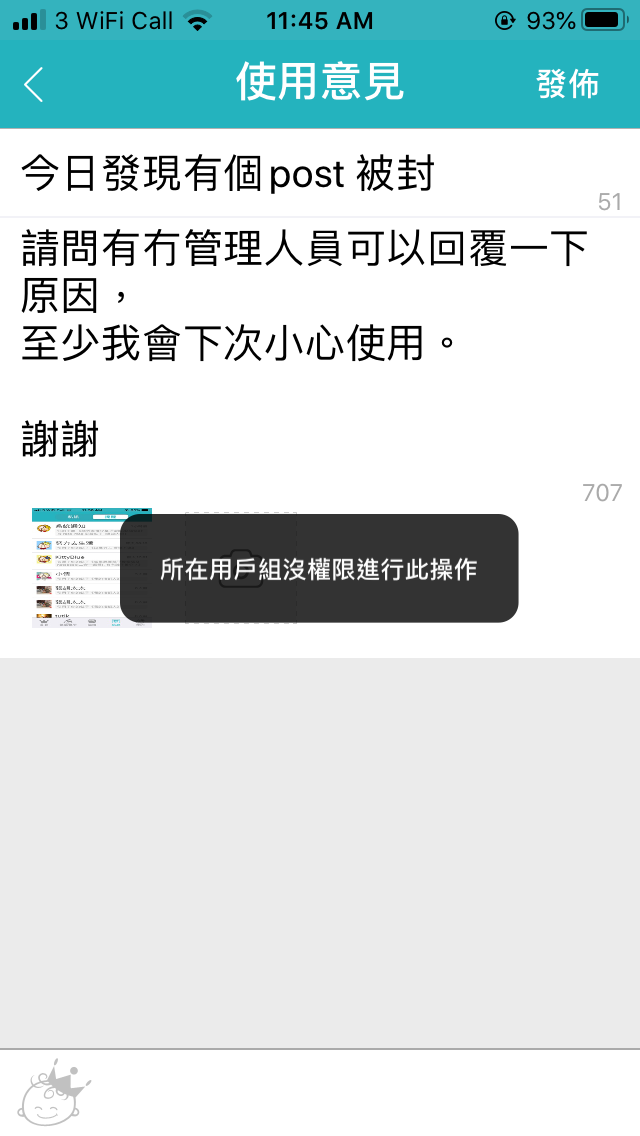Tap 發佈 to publish the post
Screen dimensions: 640x1136
point(568,84)
